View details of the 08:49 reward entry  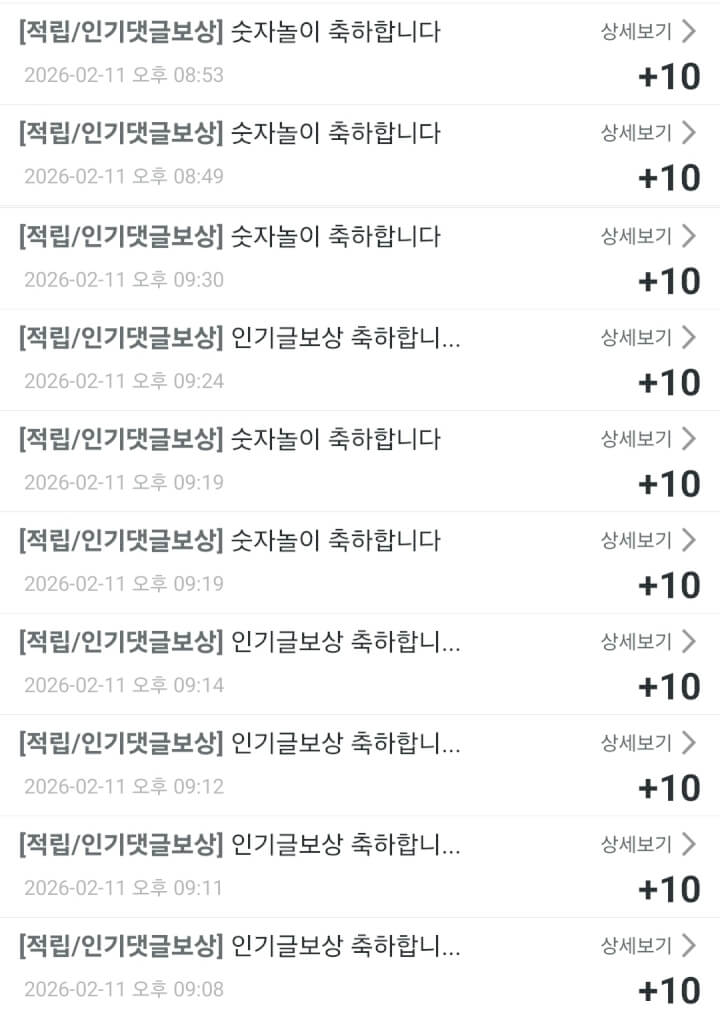click(647, 132)
